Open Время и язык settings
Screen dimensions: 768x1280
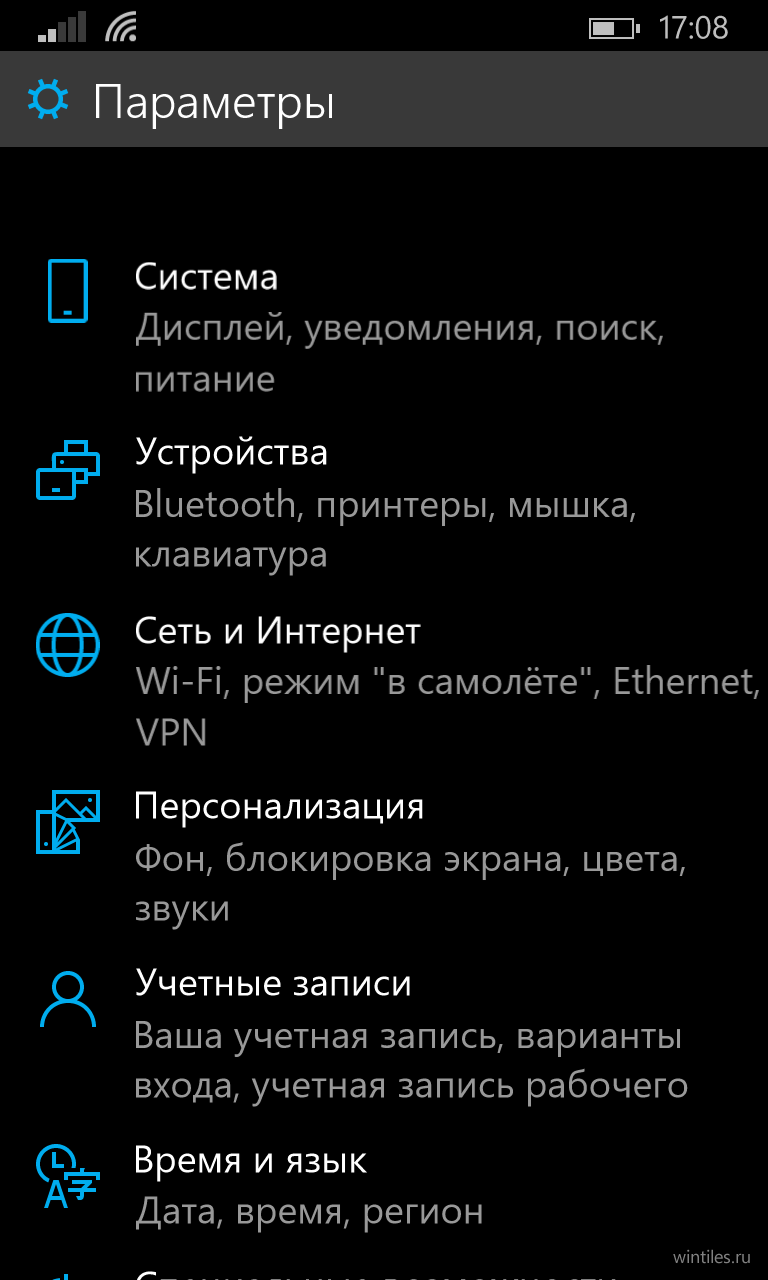click(384, 1185)
